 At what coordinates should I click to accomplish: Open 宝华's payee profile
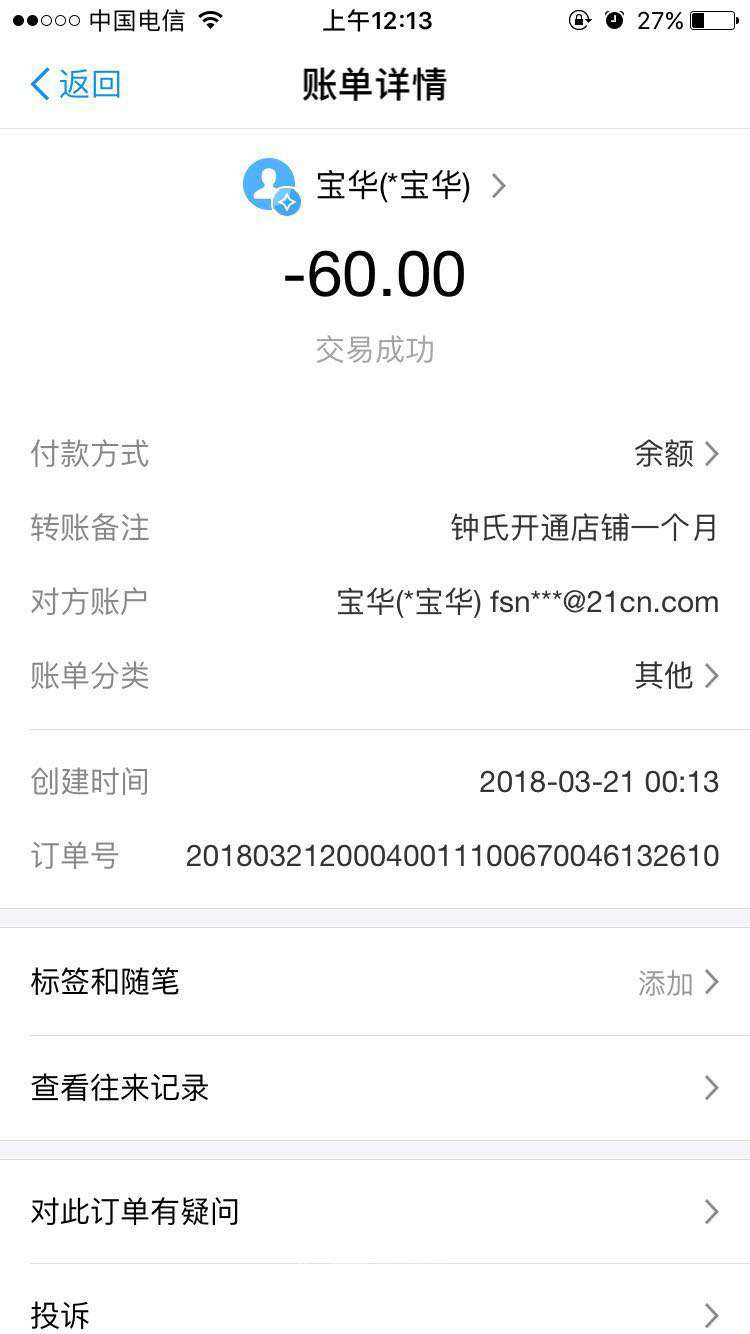(x=375, y=186)
